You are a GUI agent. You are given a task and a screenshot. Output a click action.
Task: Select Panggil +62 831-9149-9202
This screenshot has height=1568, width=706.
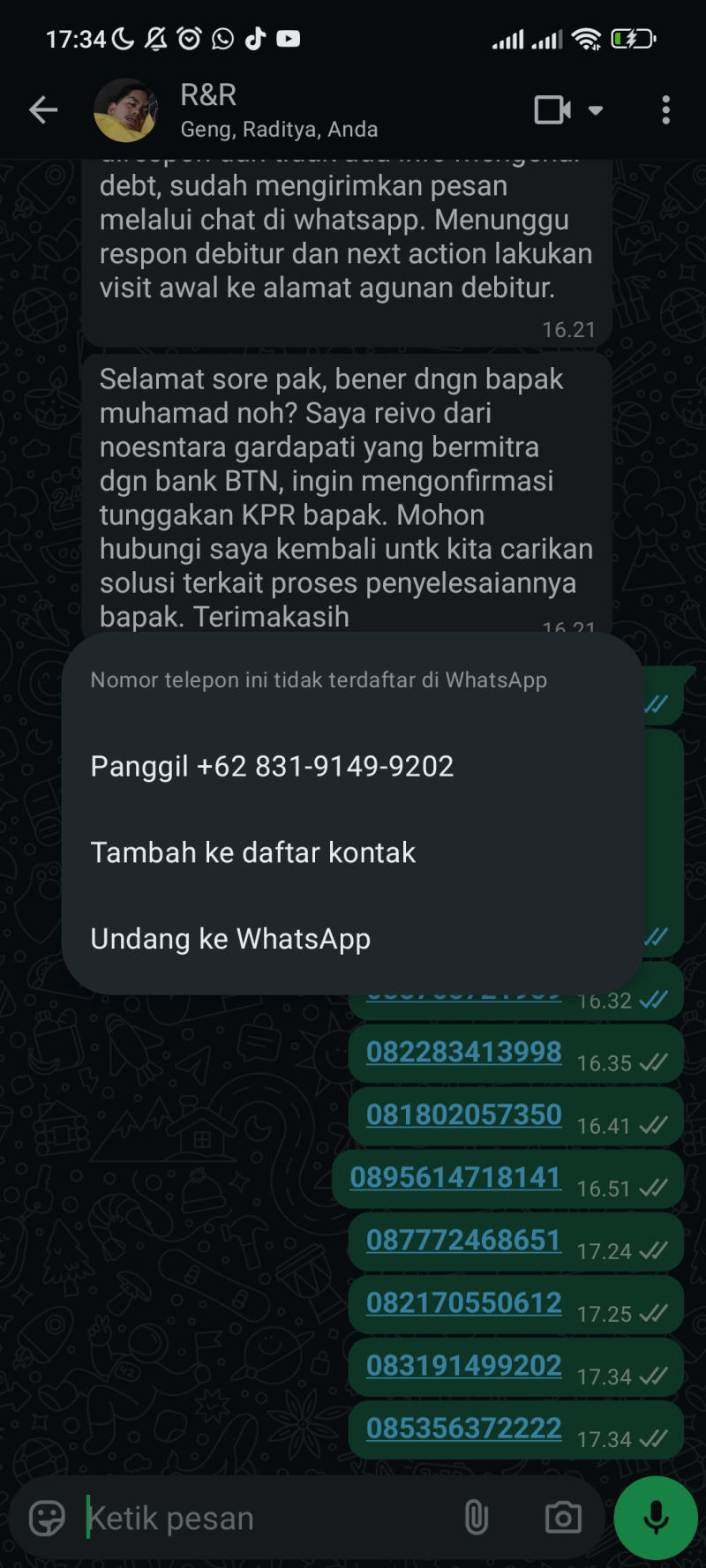[x=272, y=766]
